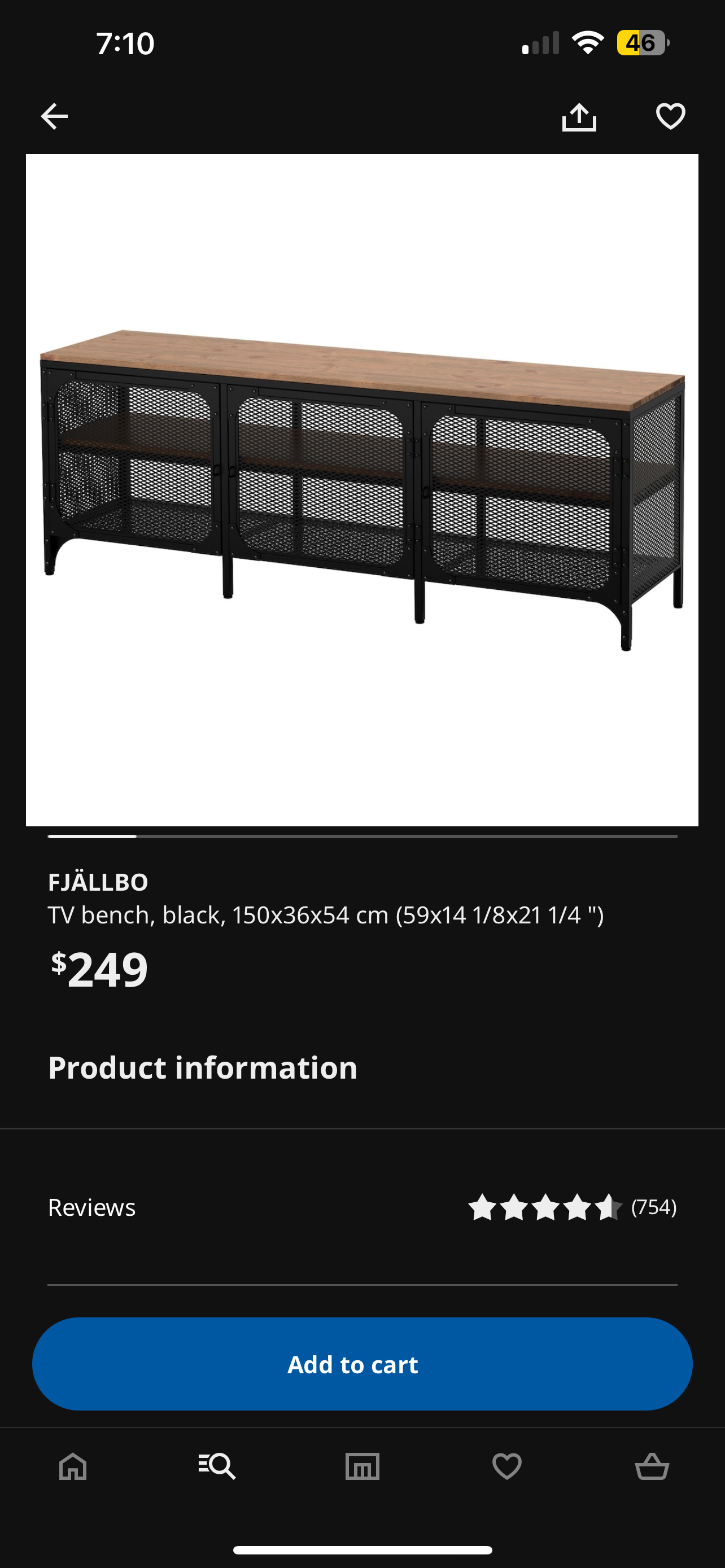Screen dimensions: 725x1568
Task: Share this FJÄLLBO product
Action: click(579, 116)
